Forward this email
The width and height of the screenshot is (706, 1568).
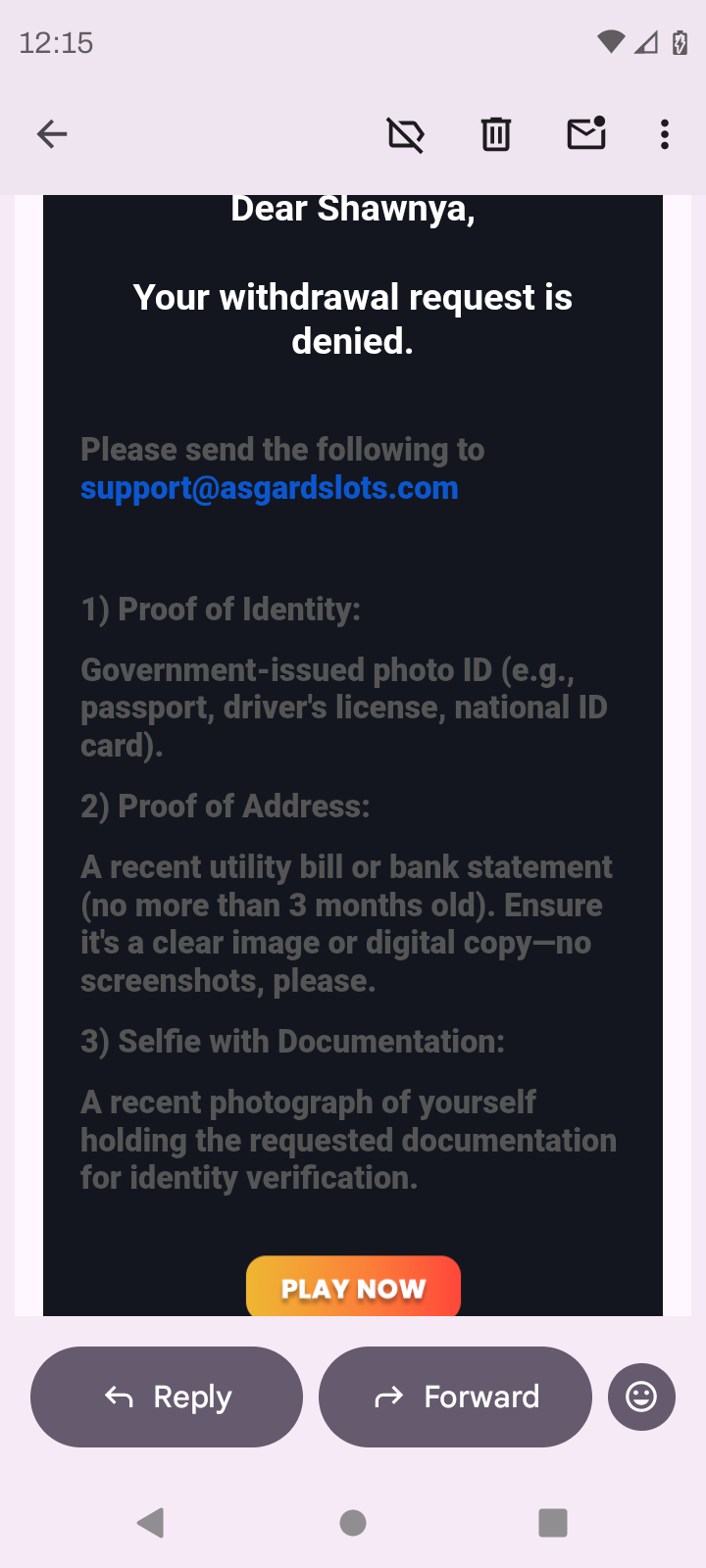coord(455,1396)
